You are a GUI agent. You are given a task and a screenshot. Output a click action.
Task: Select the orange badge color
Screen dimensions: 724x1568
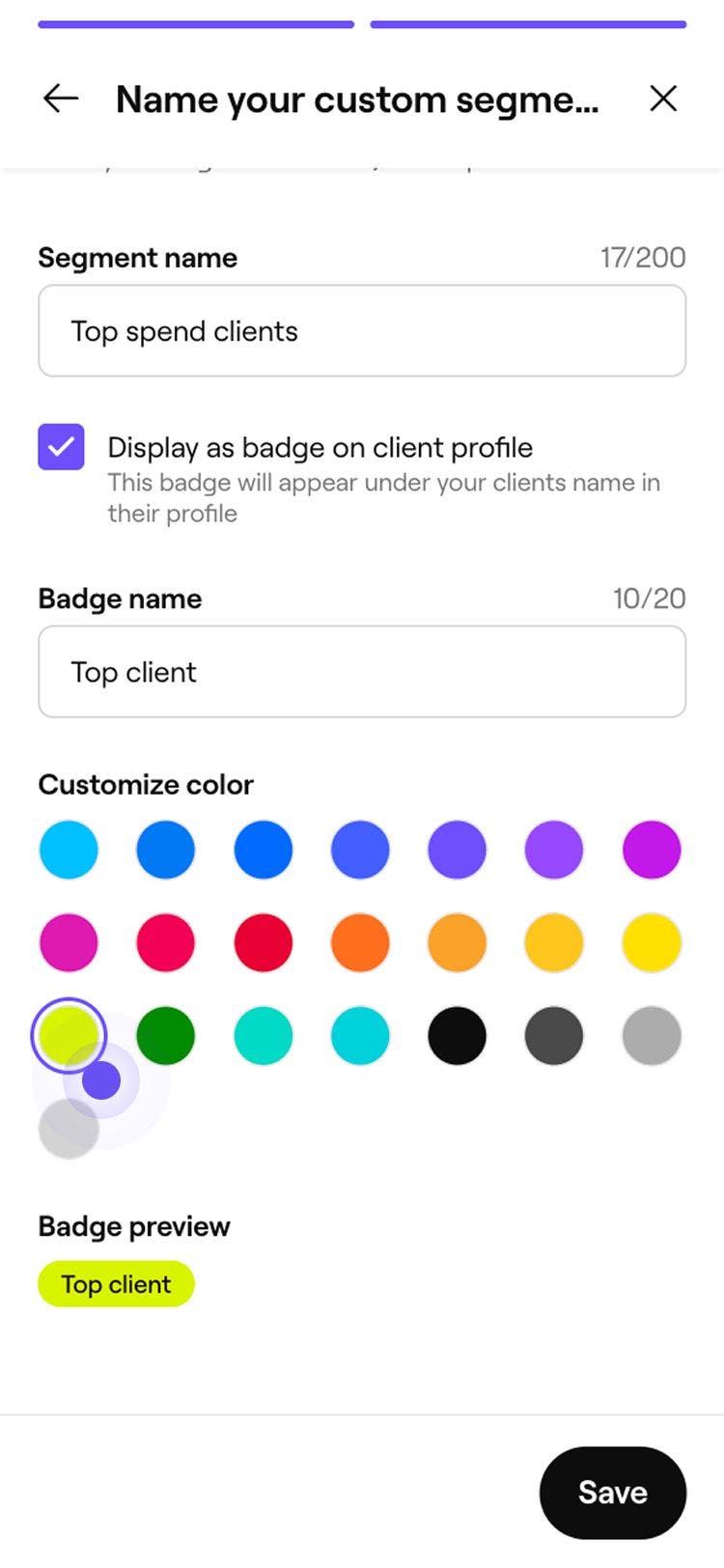tap(359, 942)
